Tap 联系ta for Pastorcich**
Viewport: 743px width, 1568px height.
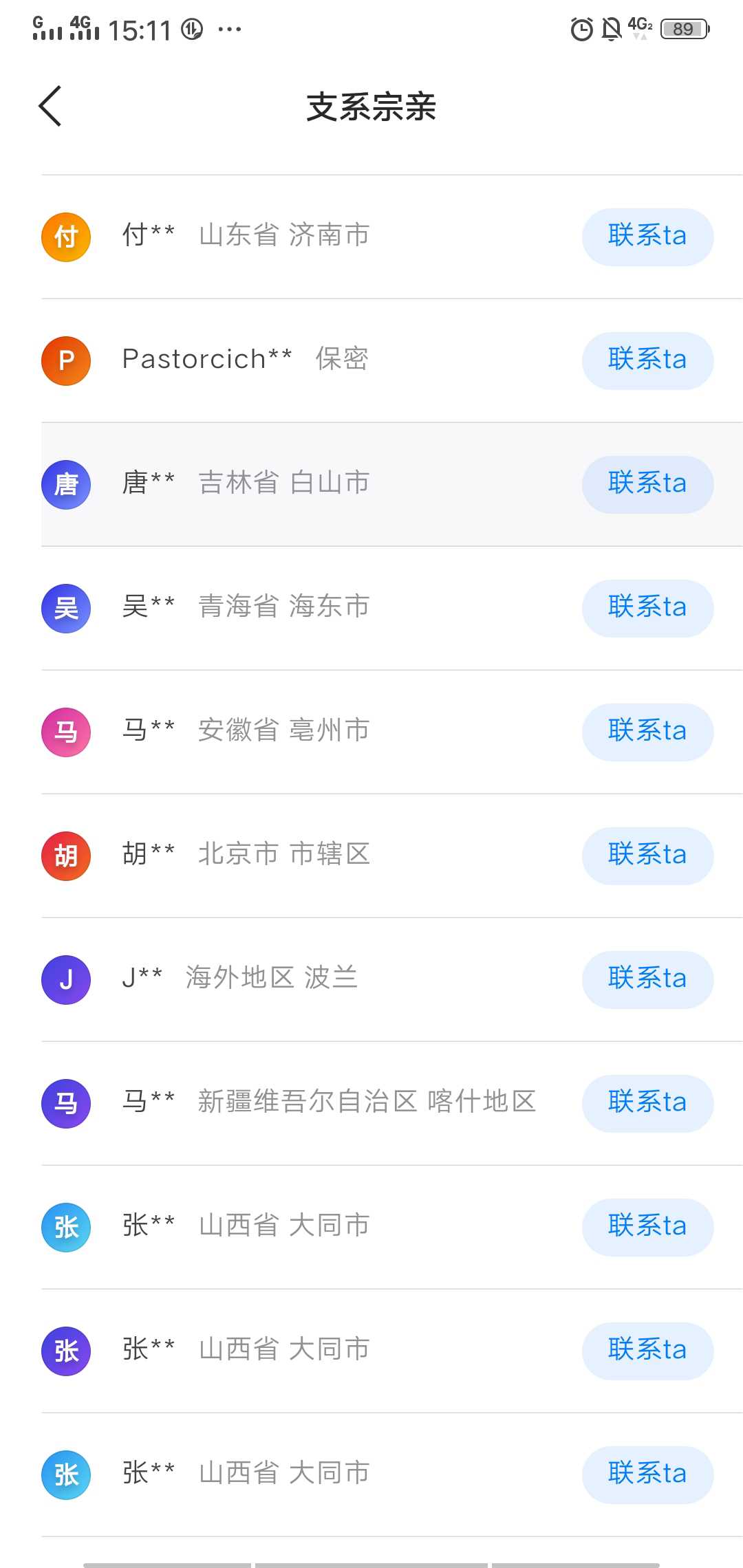pos(647,360)
